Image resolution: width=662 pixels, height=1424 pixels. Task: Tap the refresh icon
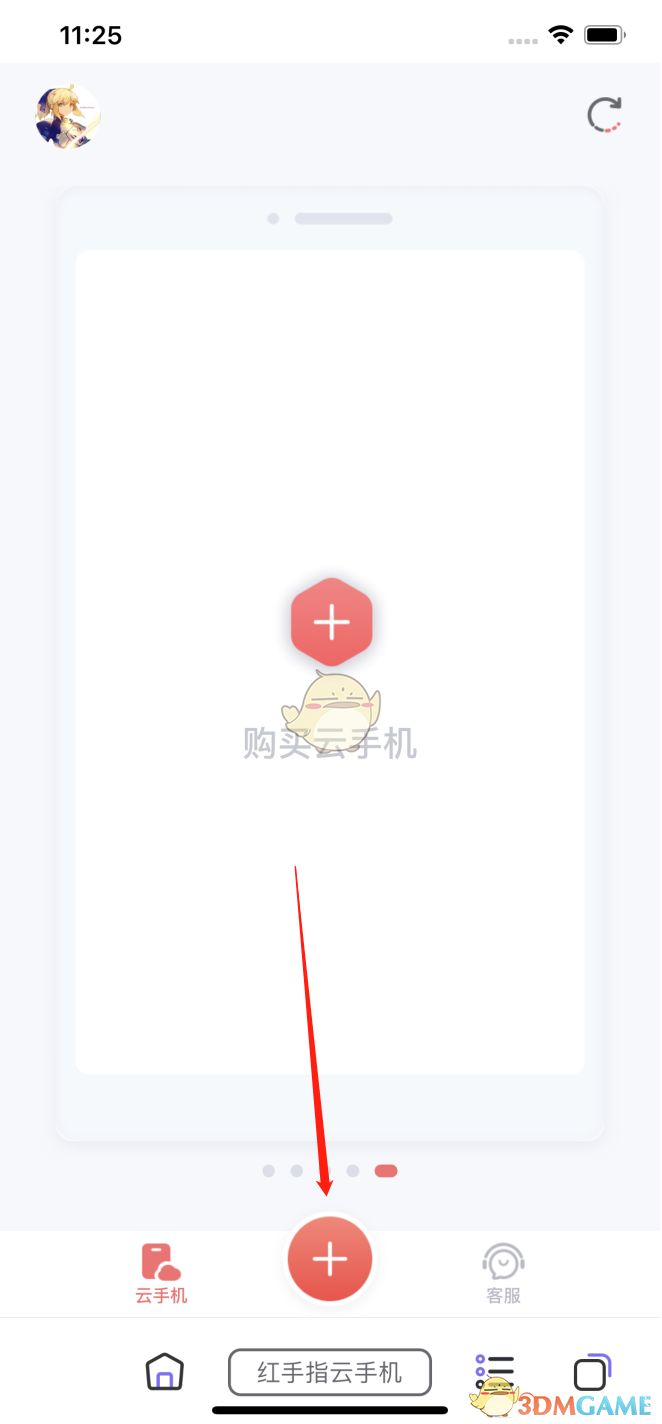pos(604,115)
